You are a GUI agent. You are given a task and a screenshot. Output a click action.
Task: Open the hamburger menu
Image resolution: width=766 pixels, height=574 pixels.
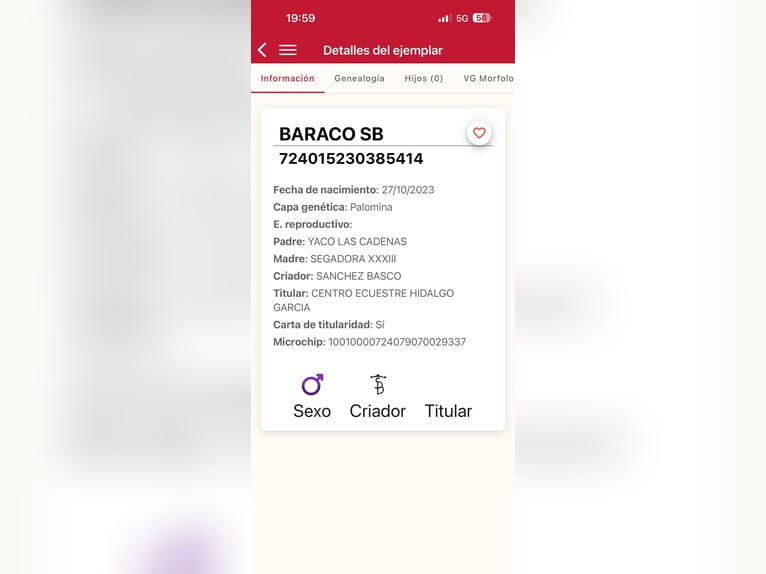(288, 50)
